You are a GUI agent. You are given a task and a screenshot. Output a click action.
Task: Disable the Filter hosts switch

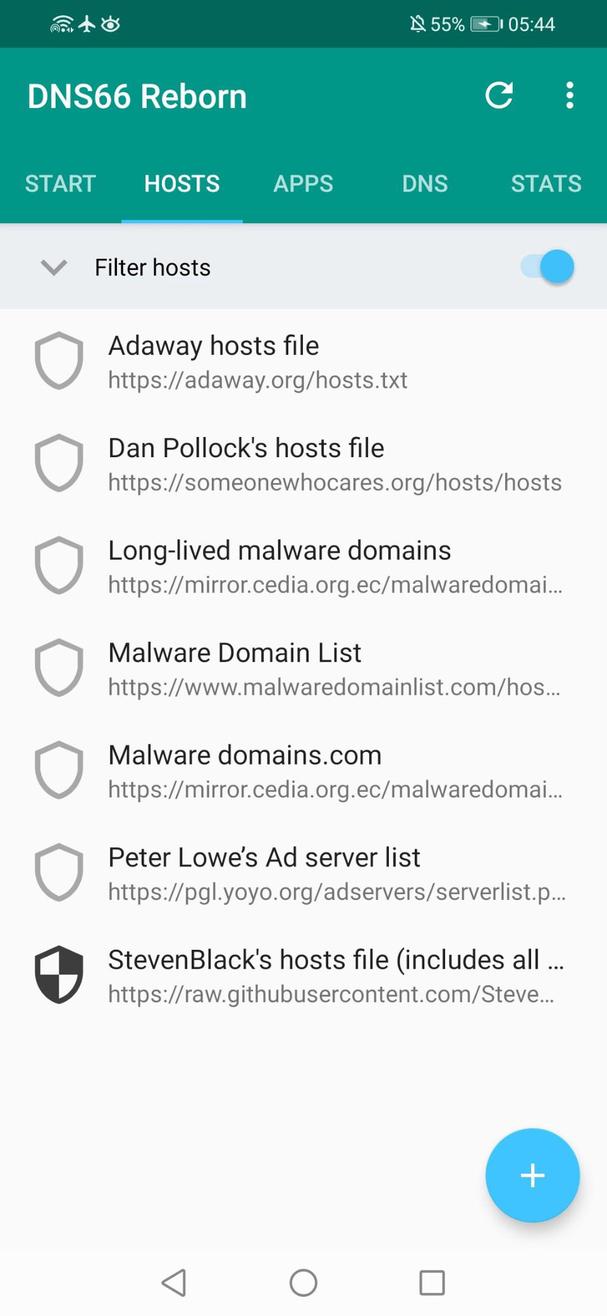[x=548, y=267]
